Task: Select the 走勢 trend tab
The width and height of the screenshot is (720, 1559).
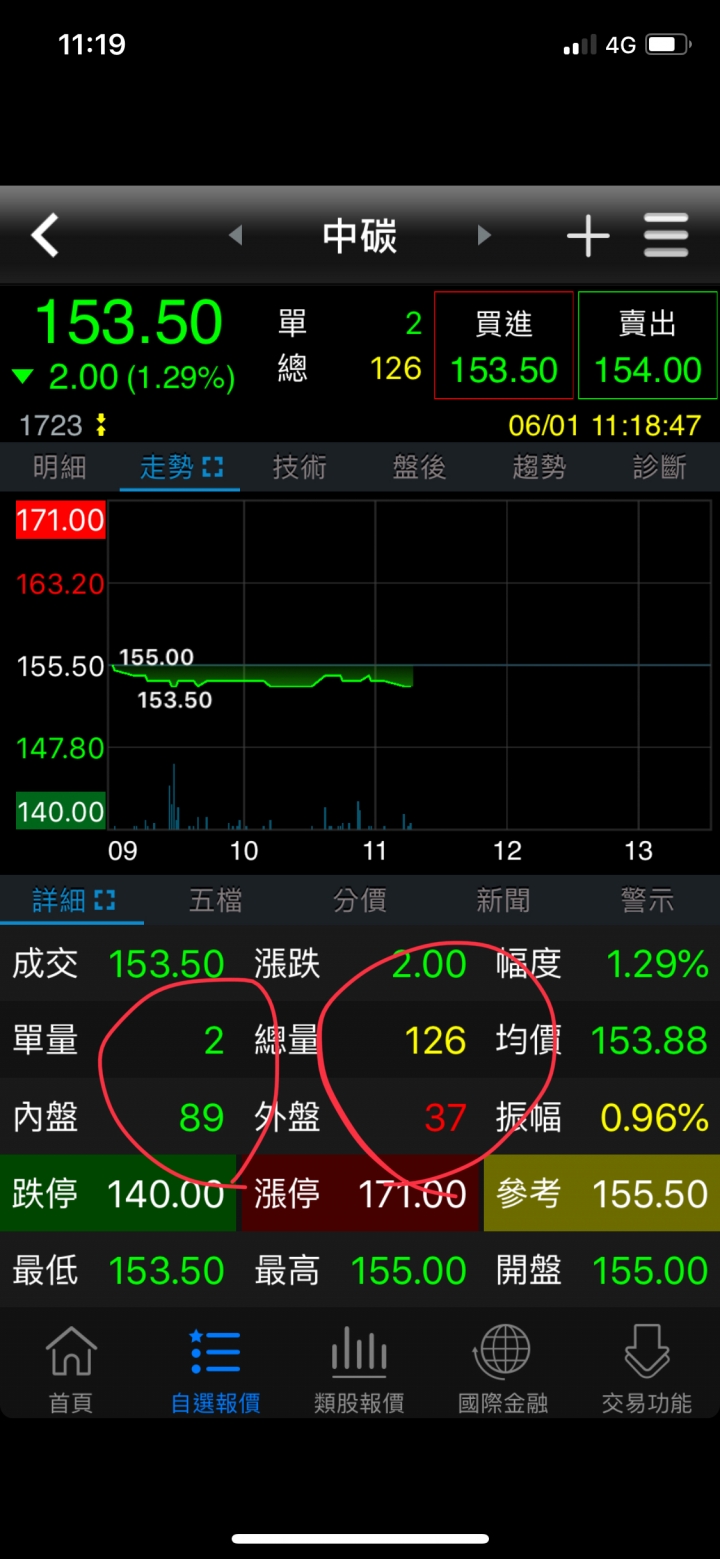Action: (x=180, y=467)
